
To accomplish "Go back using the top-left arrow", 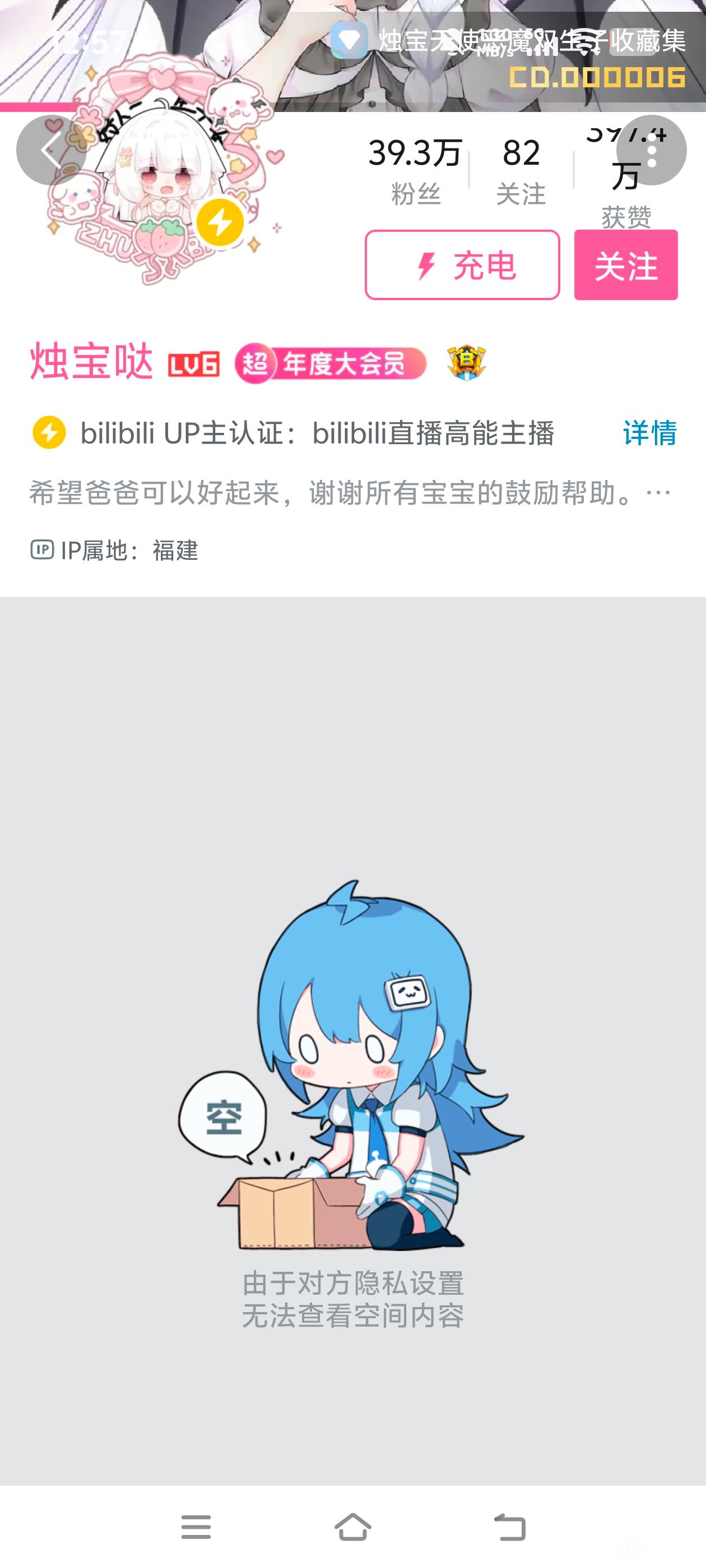I will pyautogui.click(x=51, y=150).
